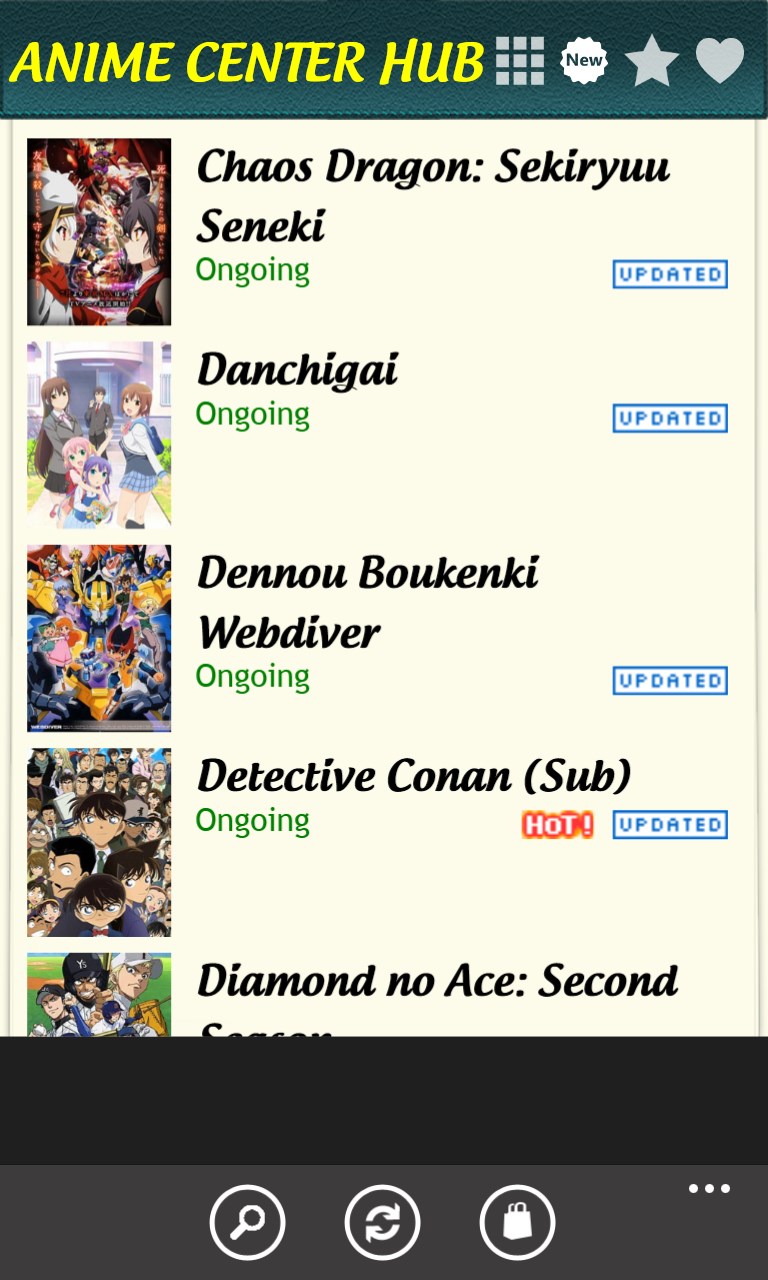Viewport: 768px width, 1280px height.
Task: Tap the search magnifier button
Action: [x=247, y=1222]
